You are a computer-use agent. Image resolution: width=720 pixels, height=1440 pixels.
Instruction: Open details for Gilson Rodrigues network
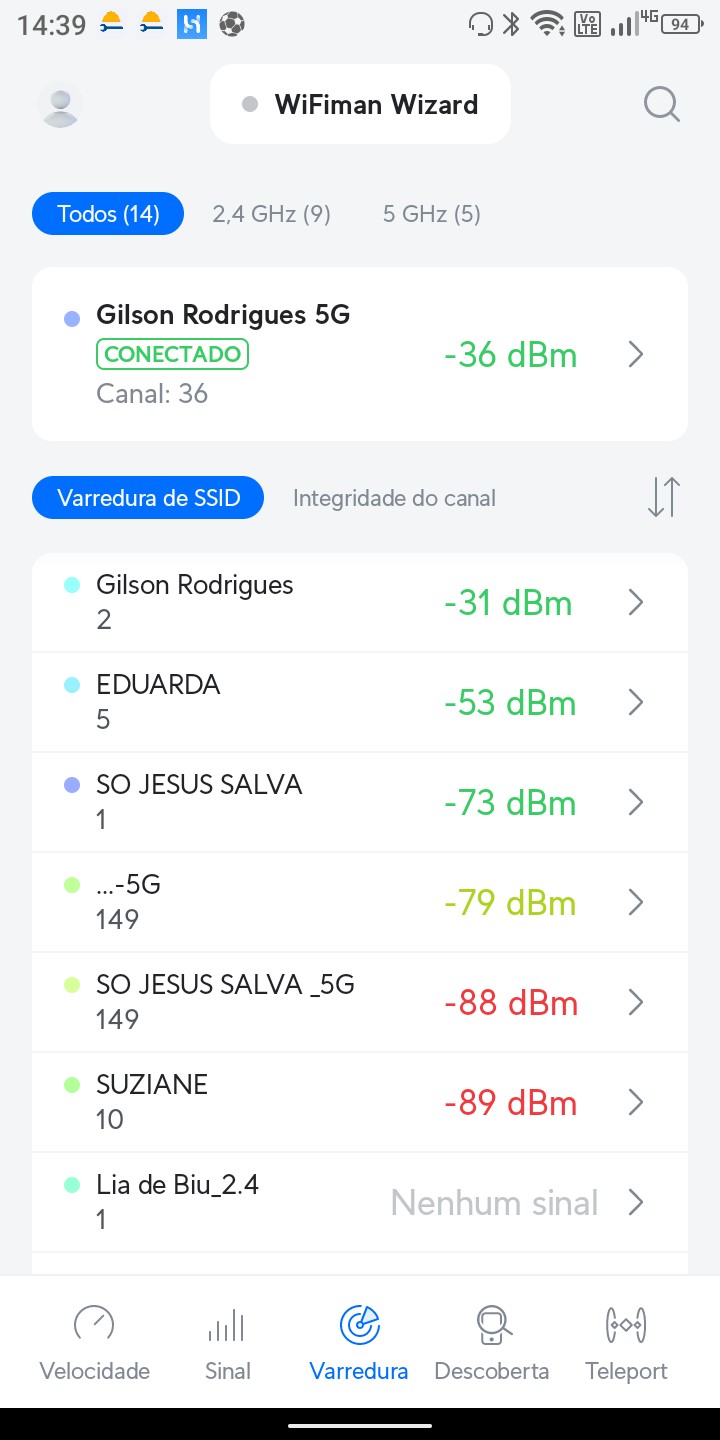pos(360,602)
